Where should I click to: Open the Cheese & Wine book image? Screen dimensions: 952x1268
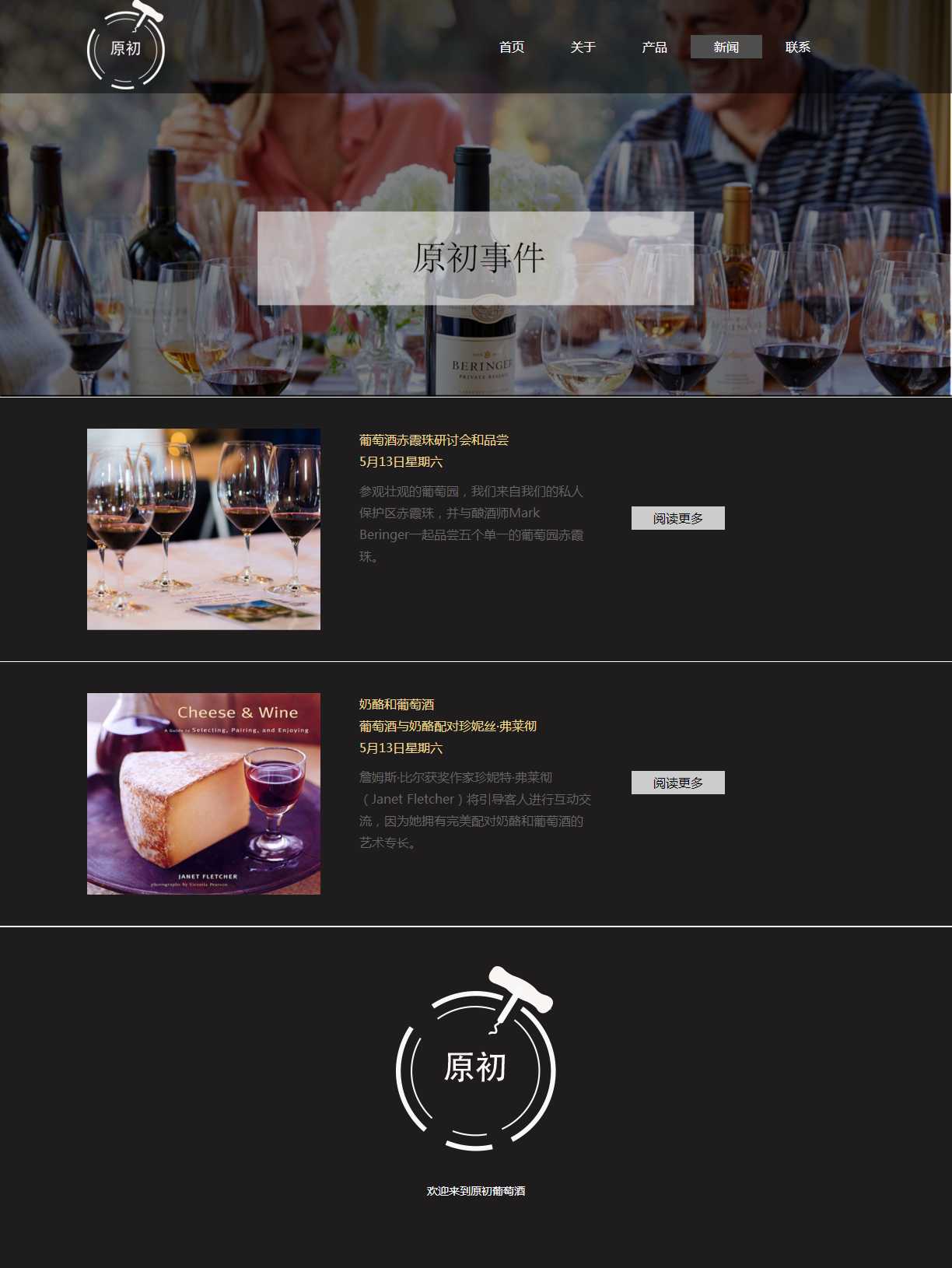(x=204, y=793)
